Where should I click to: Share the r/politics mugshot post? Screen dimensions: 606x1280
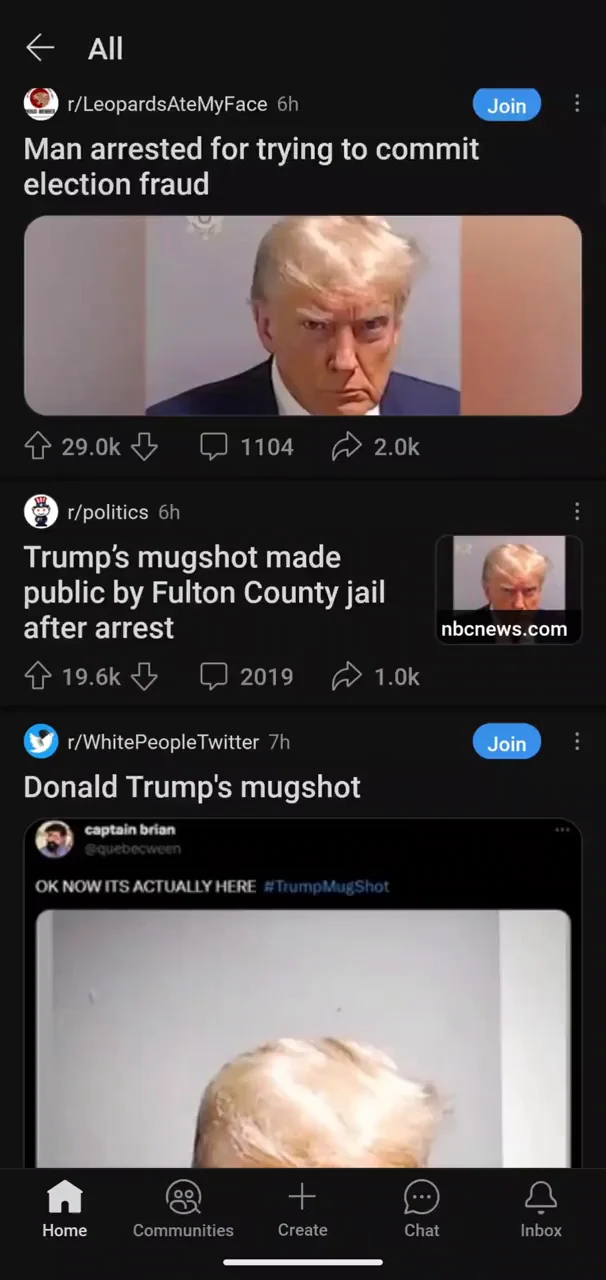pyautogui.click(x=376, y=677)
